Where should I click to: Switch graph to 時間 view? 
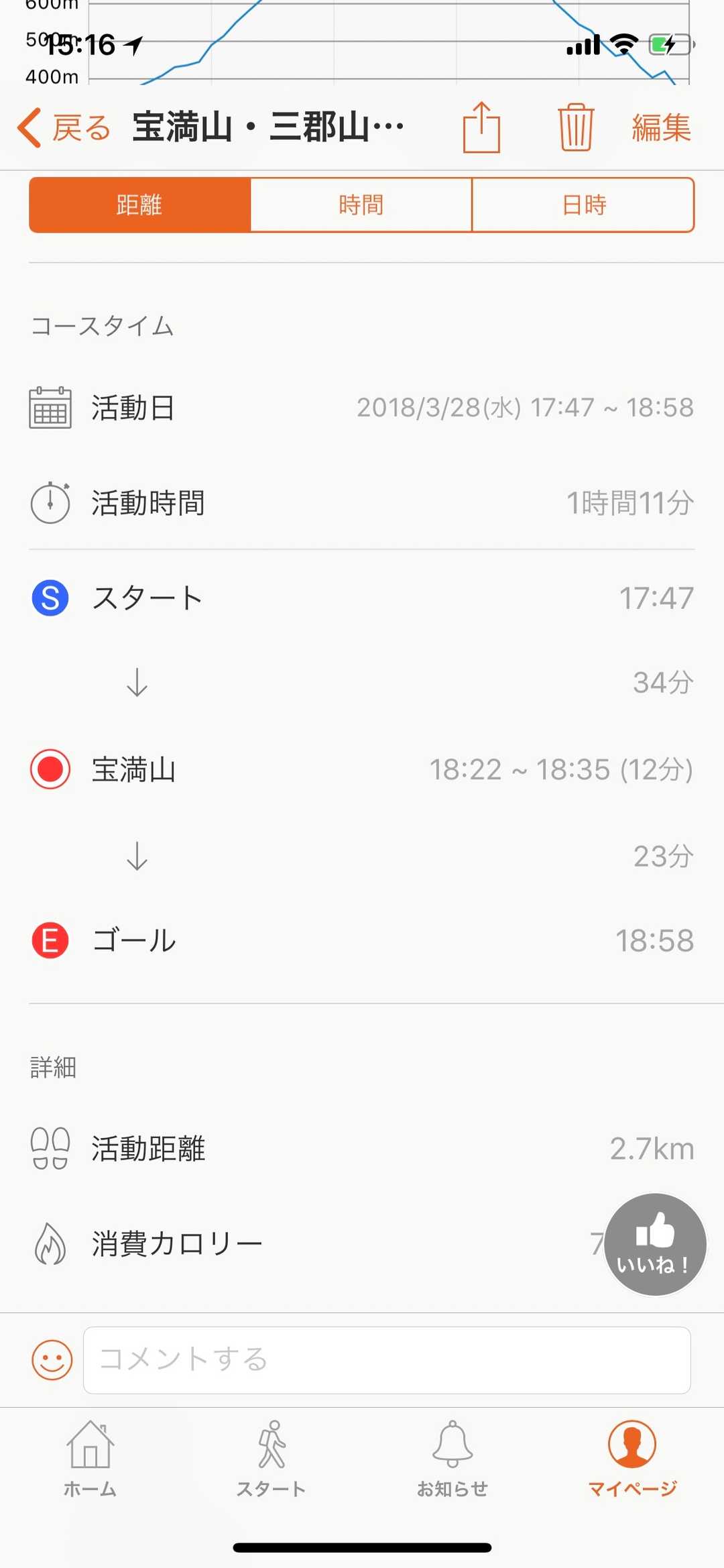pos(361,205)
